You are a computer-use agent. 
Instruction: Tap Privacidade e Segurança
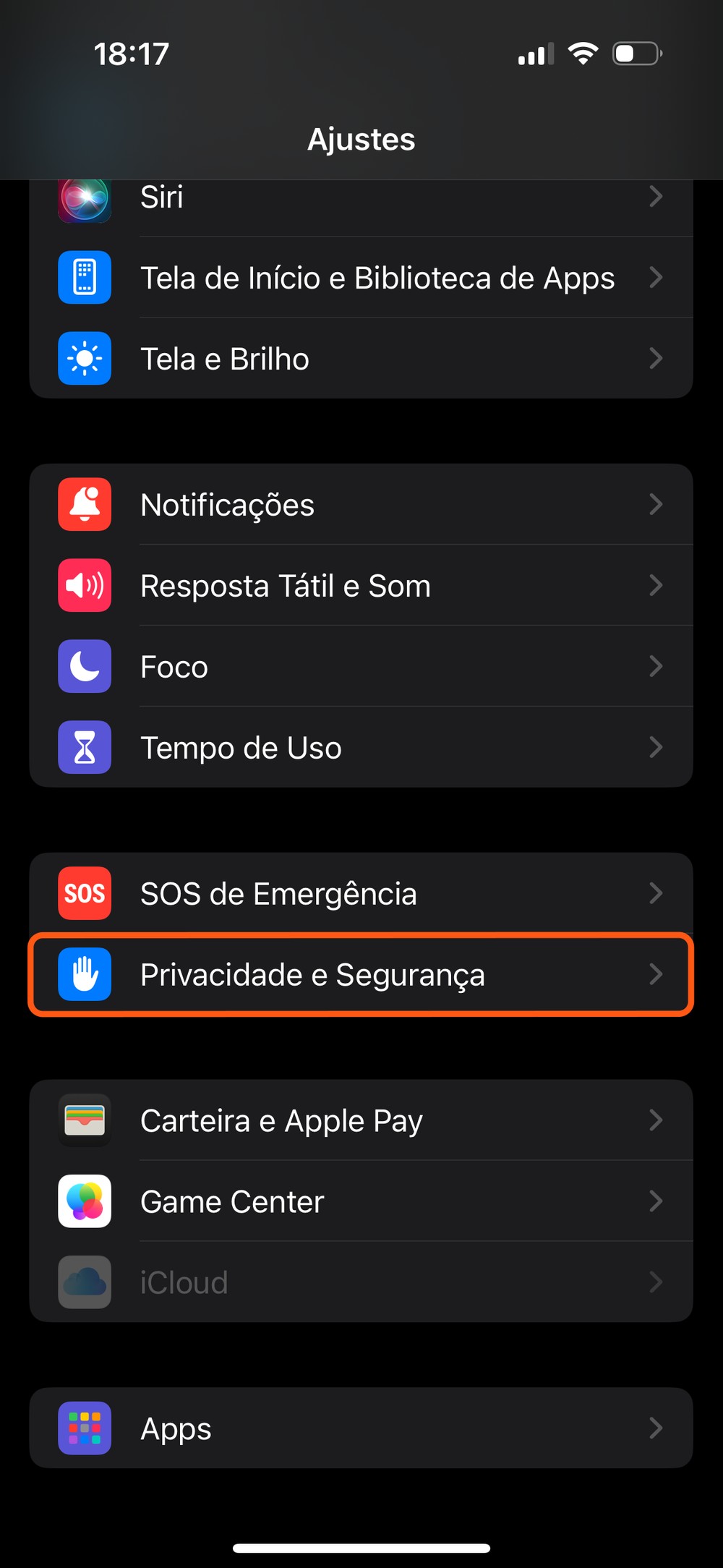[361, 975]
